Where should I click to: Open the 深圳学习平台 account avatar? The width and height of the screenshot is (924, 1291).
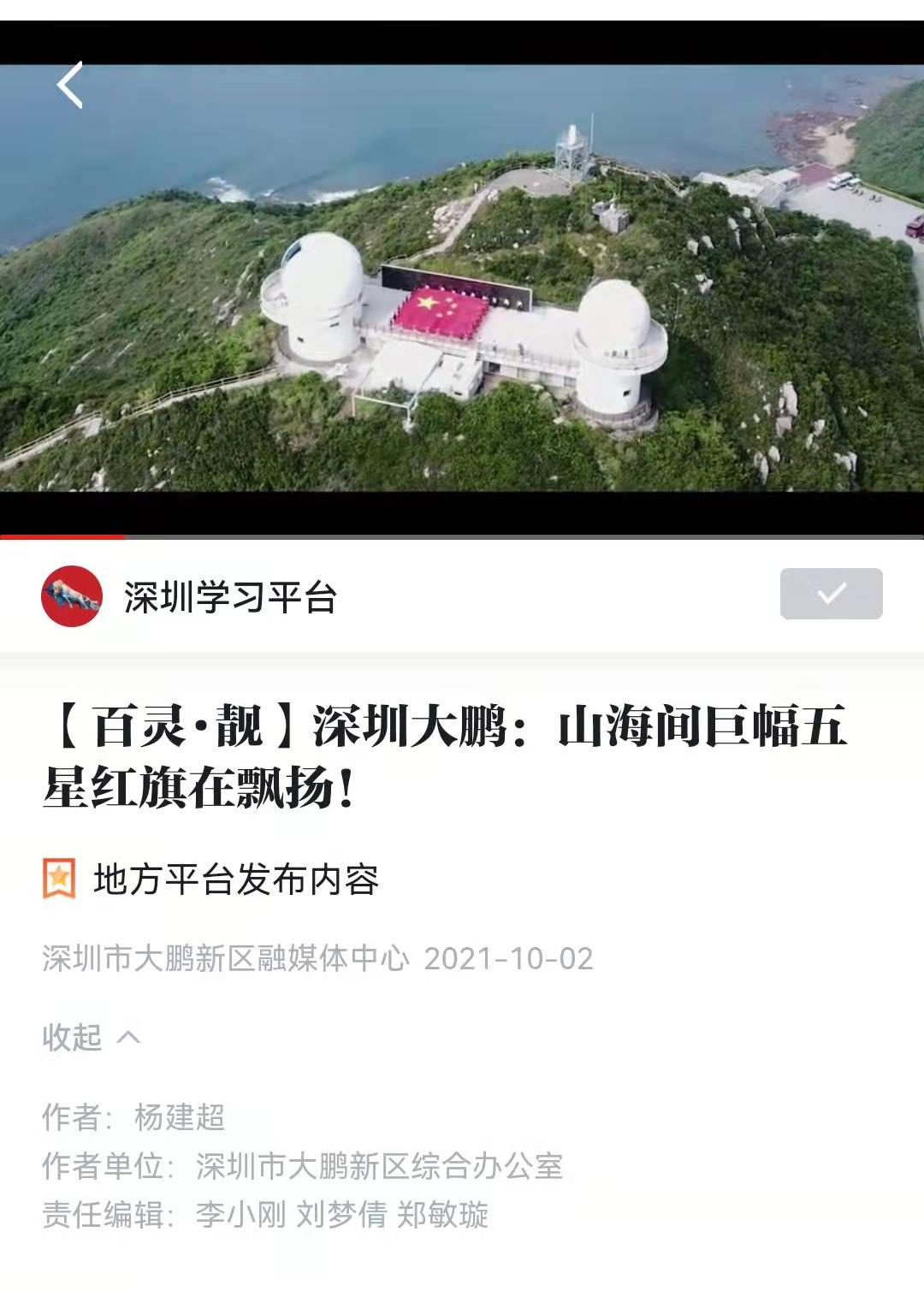pos(72,596)
